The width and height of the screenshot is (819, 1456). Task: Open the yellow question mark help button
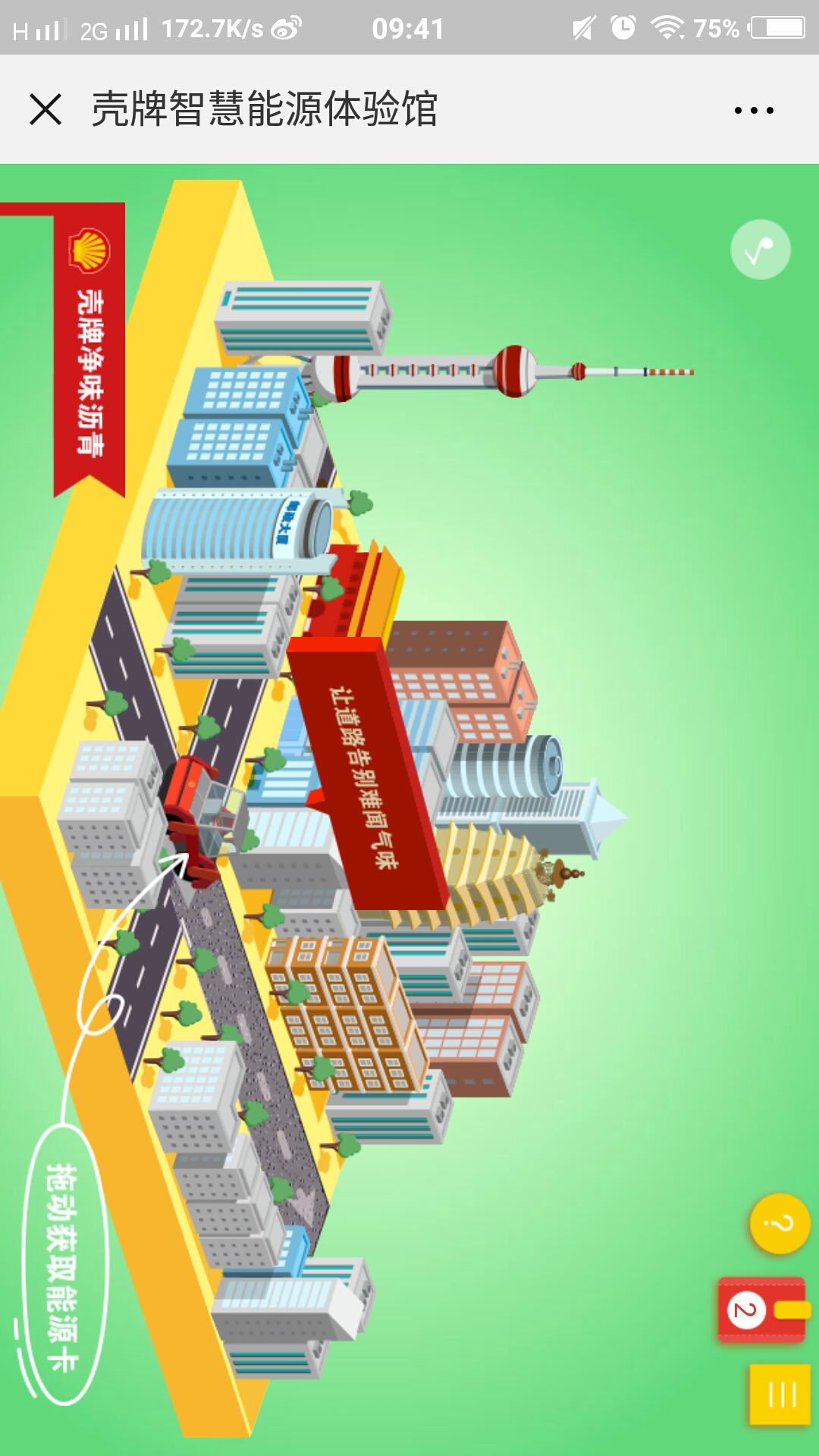779,1223
